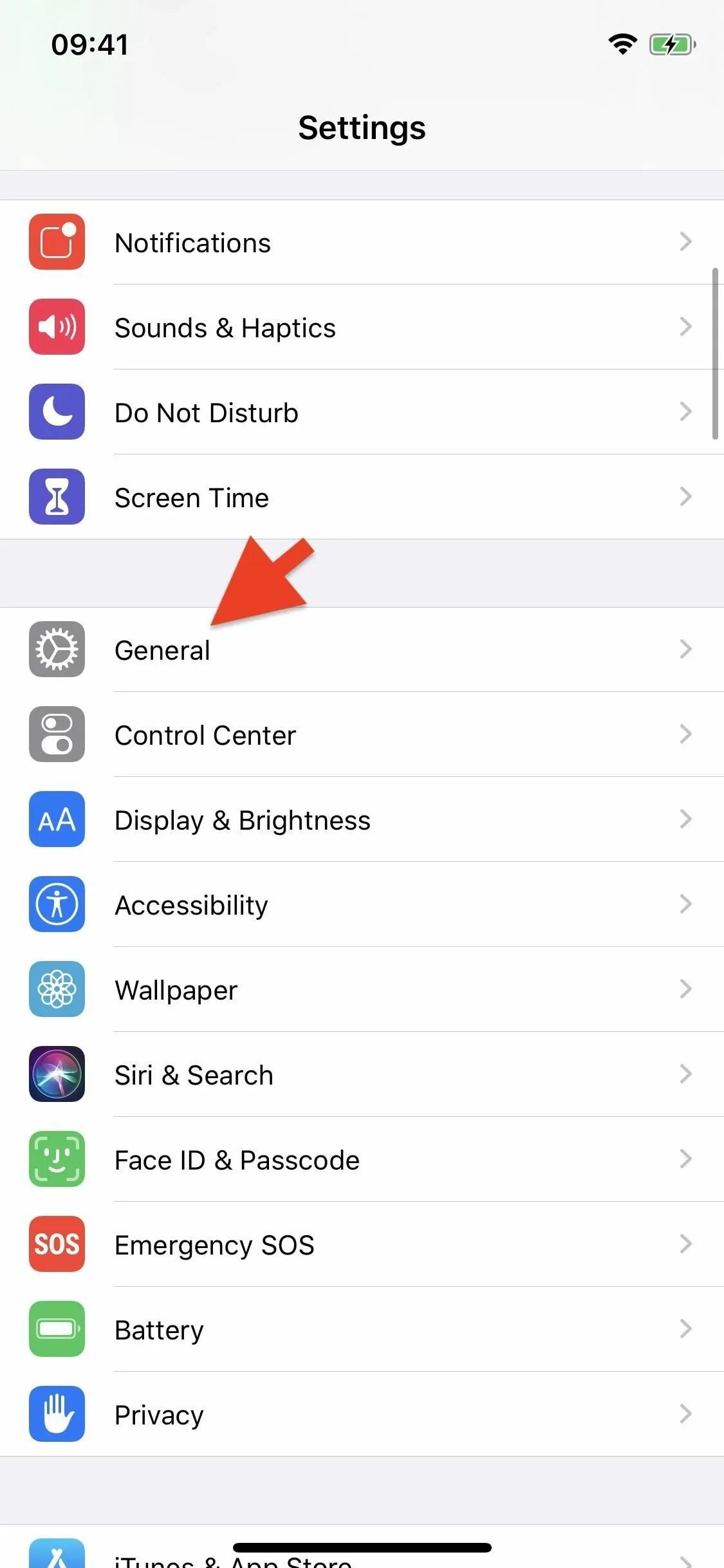View Battery settings
The height and width of the screenshot is (1568, 724).
(x=362, y=1329)
